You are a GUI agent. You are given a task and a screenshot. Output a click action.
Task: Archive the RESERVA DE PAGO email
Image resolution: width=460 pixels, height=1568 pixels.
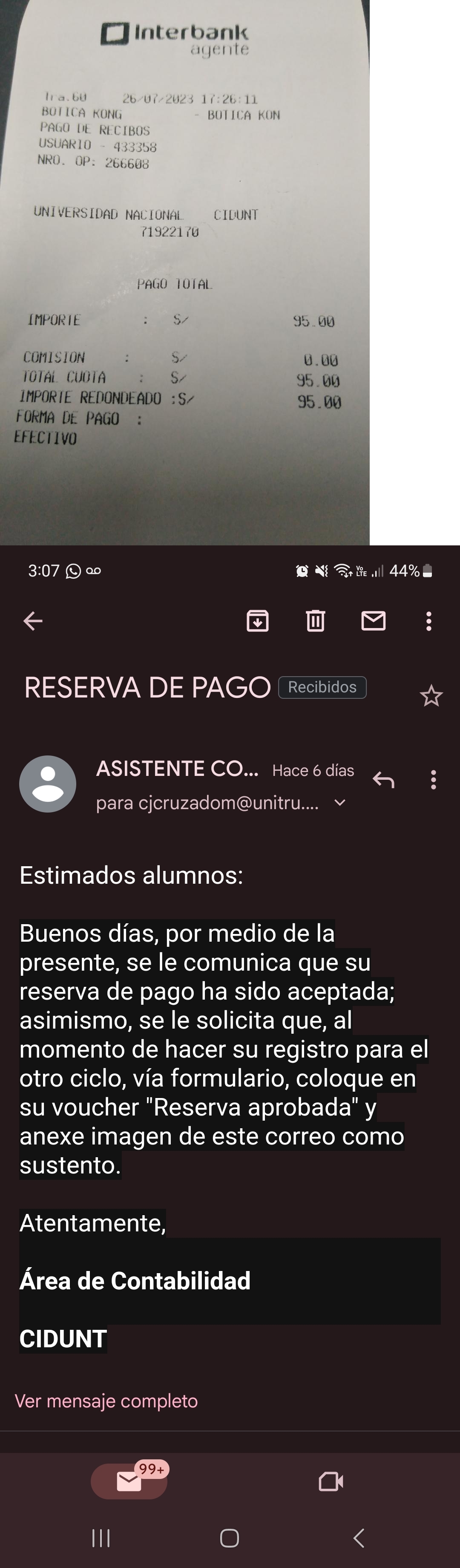tap(257, 621)
